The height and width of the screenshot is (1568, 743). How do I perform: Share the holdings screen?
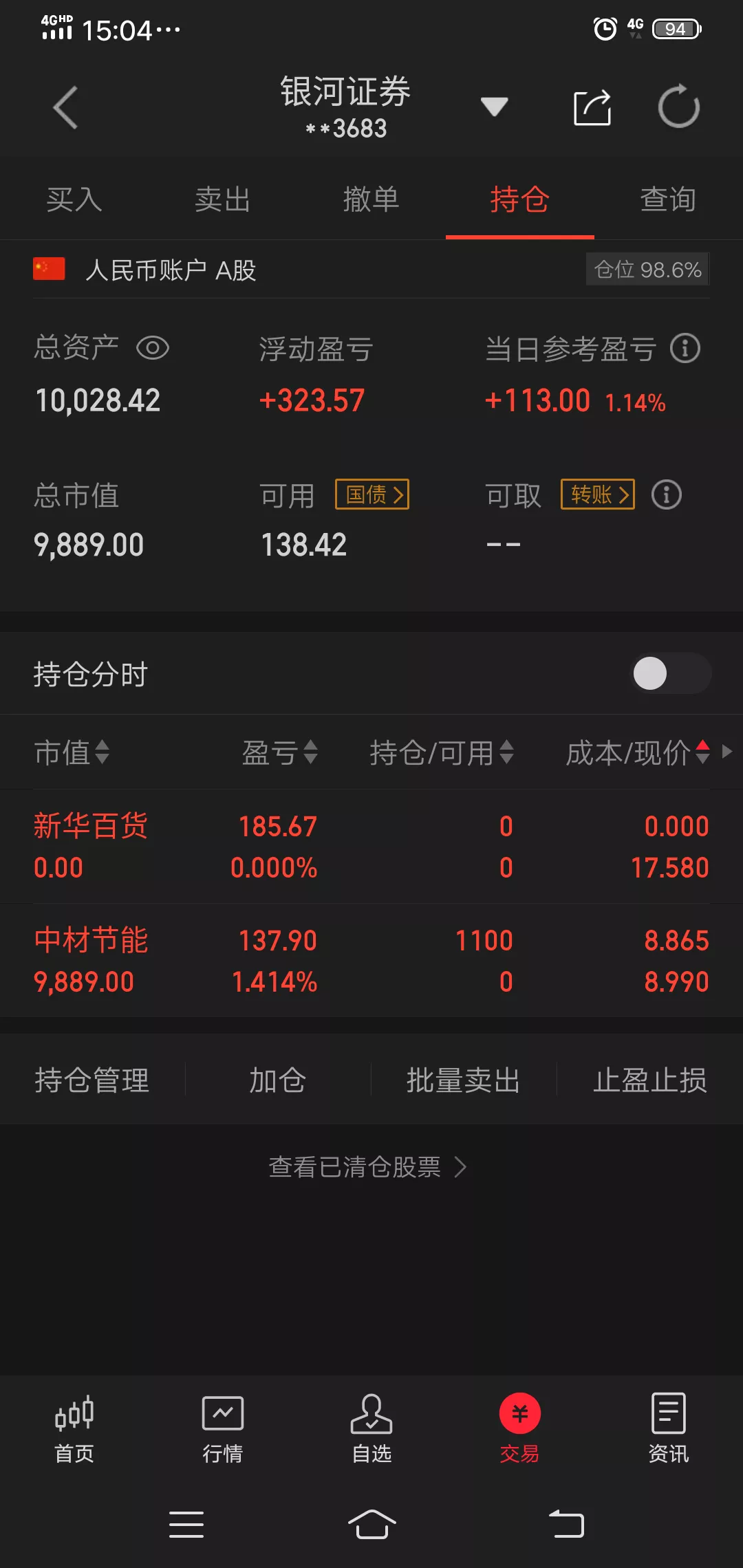point(592,108)
